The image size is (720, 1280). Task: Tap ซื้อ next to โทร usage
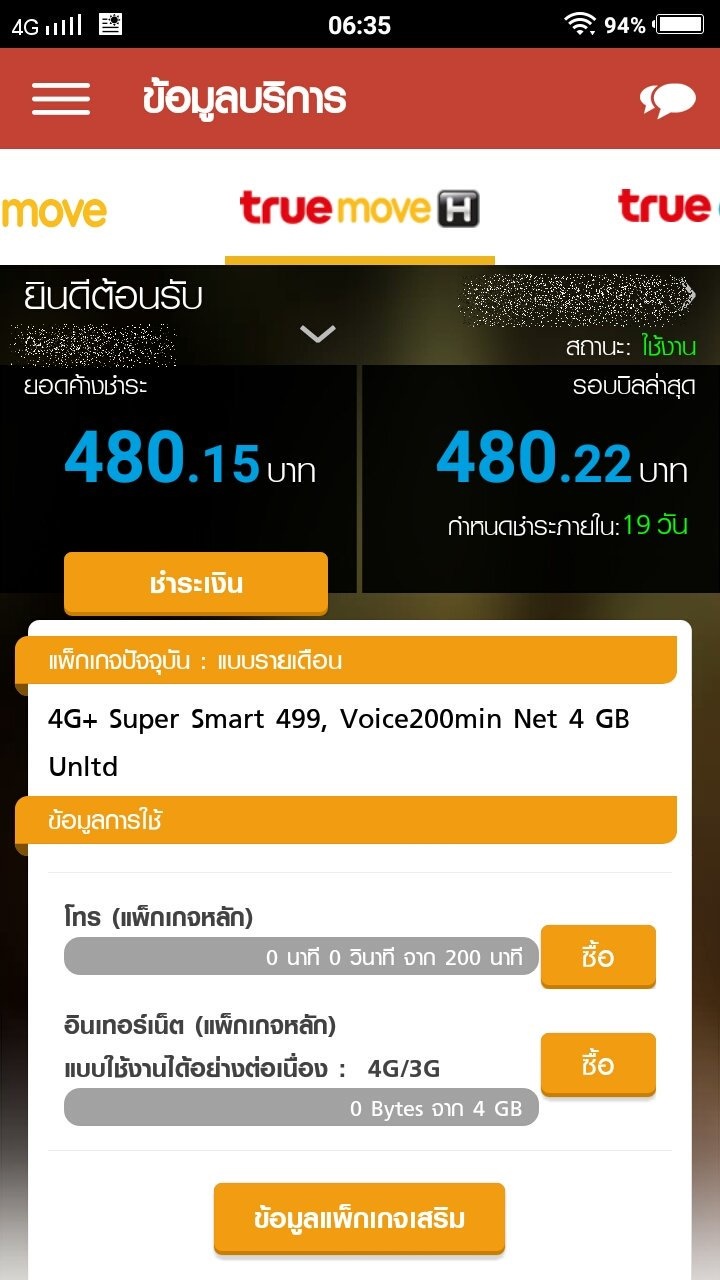[598, 957]
